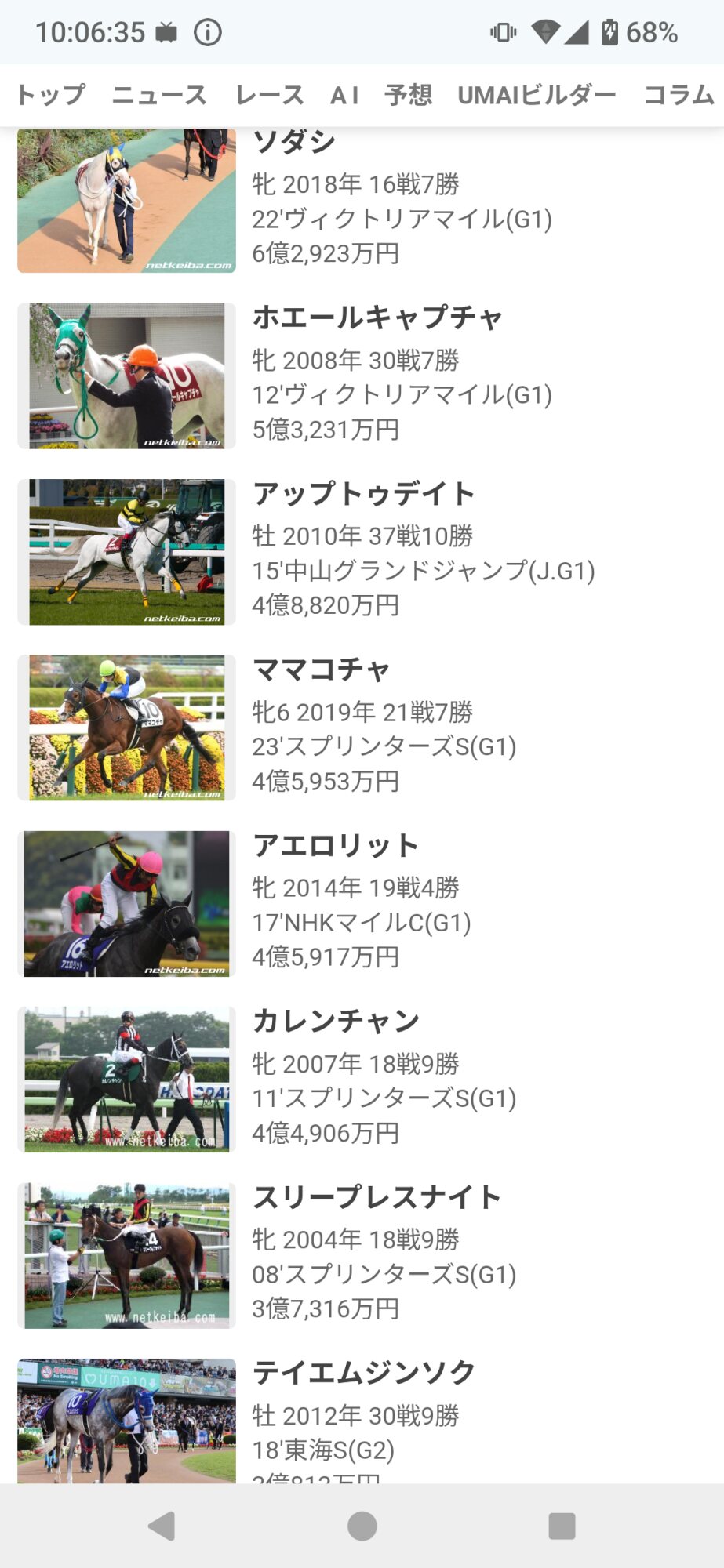Viewport: 724px width, 1568px height.
Task: Open the アップトゥデイト entry
Action: click(362, 552)
